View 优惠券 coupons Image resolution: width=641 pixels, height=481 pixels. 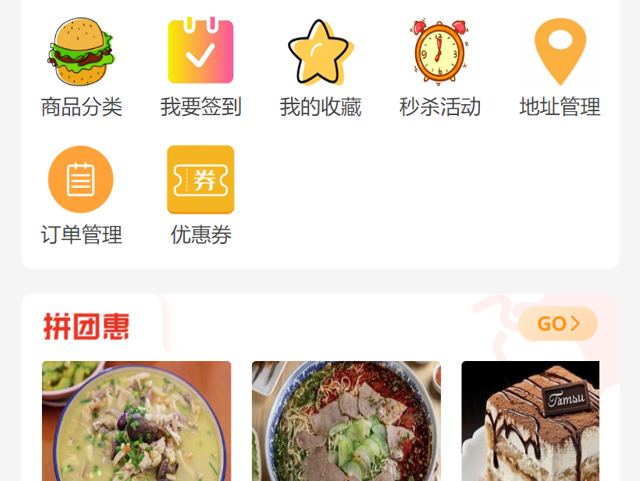click(x=200, y=195)
